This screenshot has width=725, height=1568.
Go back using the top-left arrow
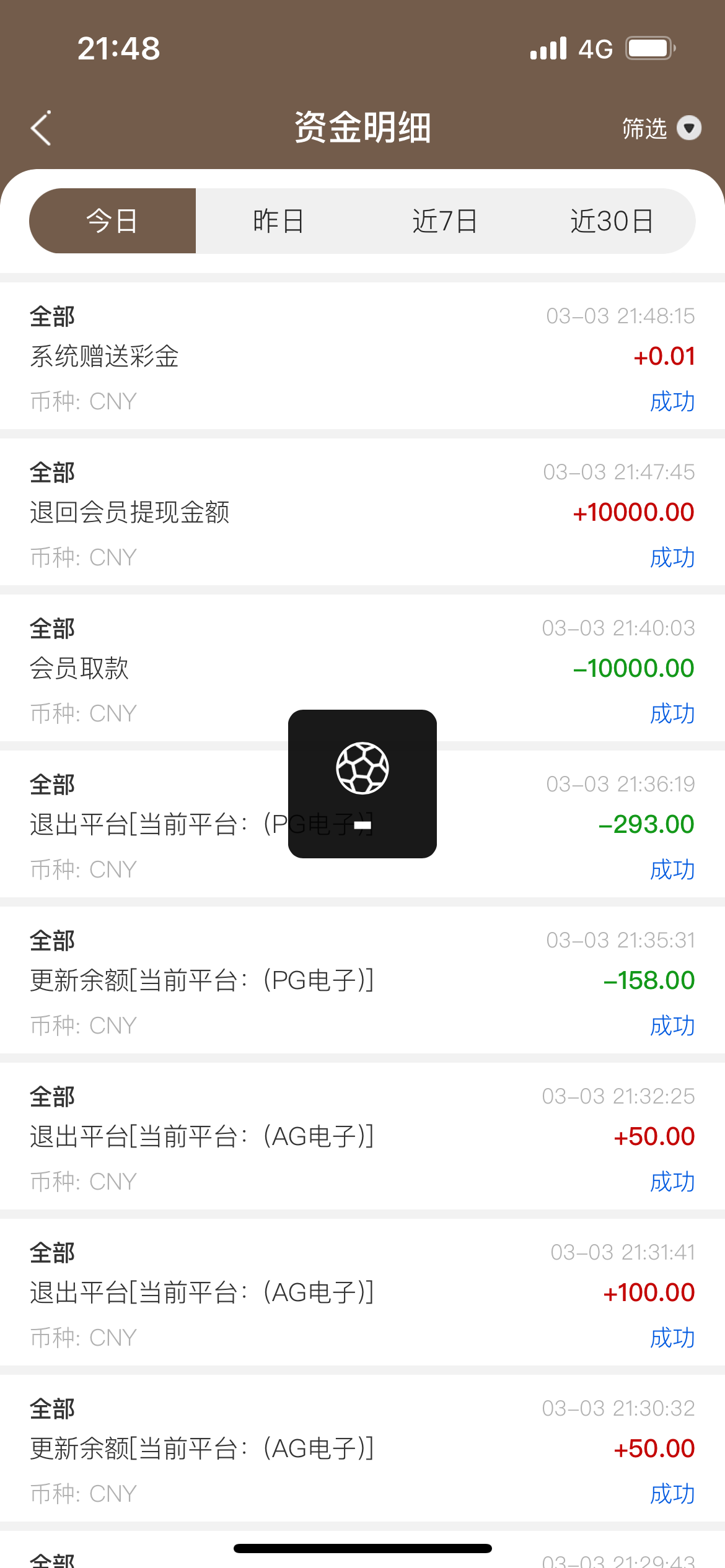[x=41, y=129]
